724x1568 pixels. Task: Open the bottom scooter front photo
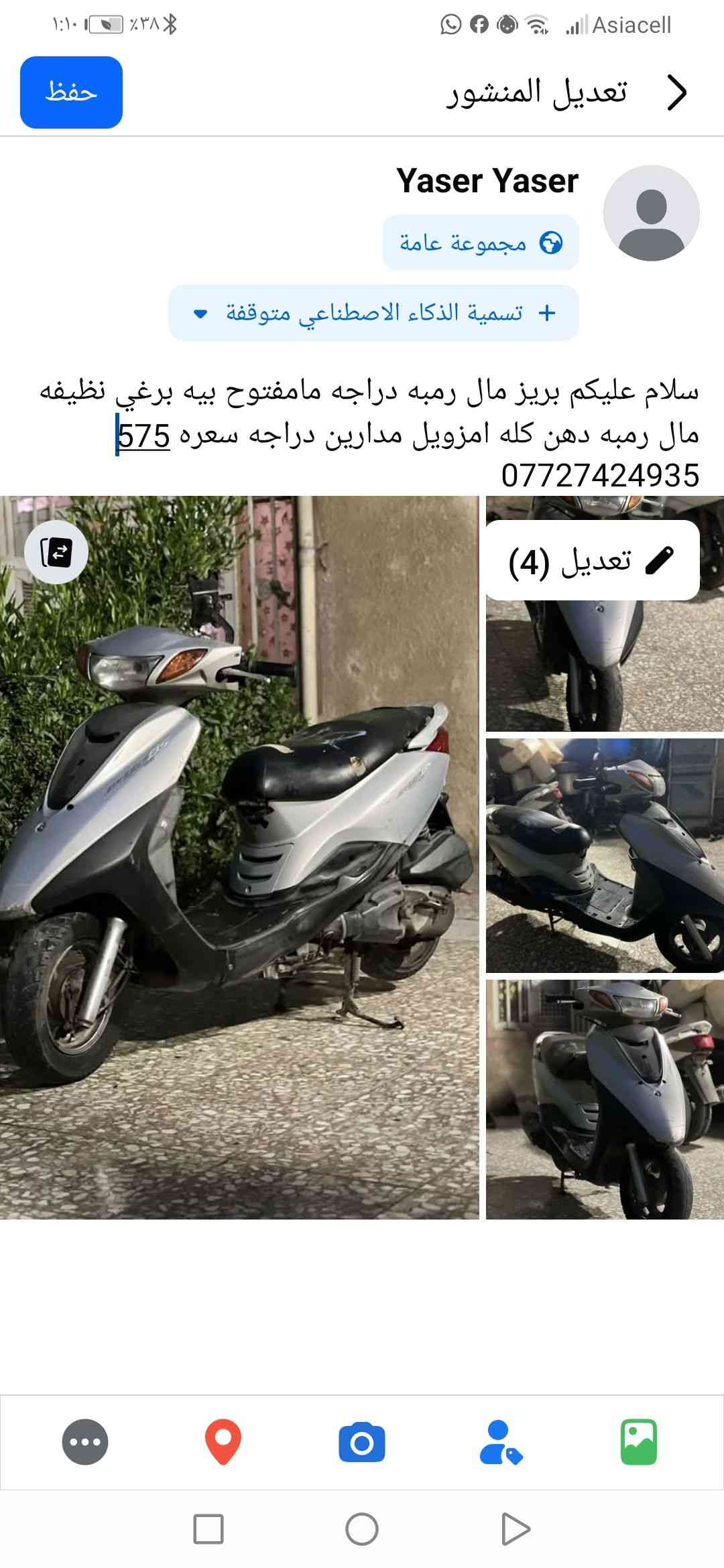(x=605, y=1099)
